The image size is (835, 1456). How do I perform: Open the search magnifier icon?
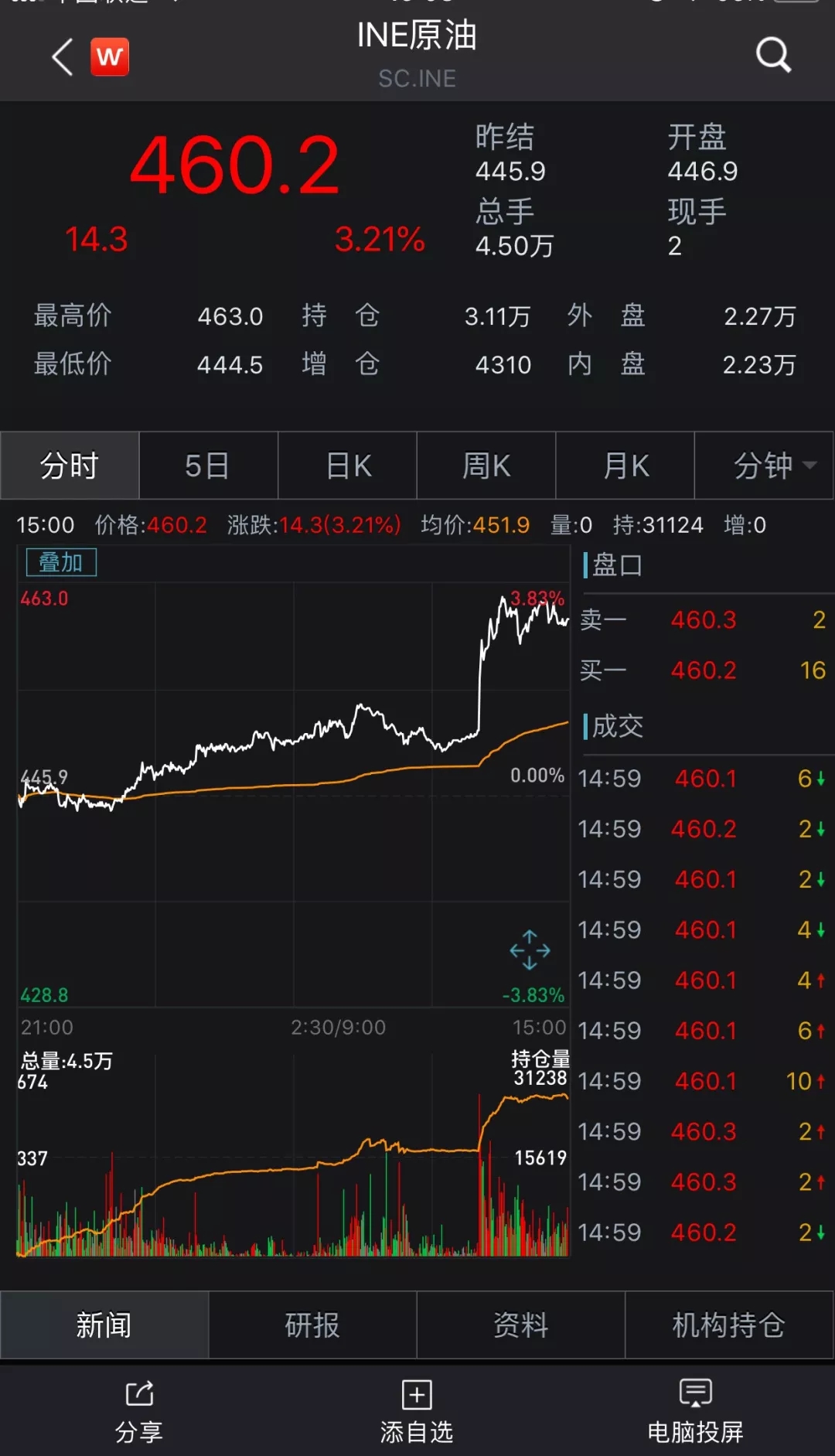[772, 55]
